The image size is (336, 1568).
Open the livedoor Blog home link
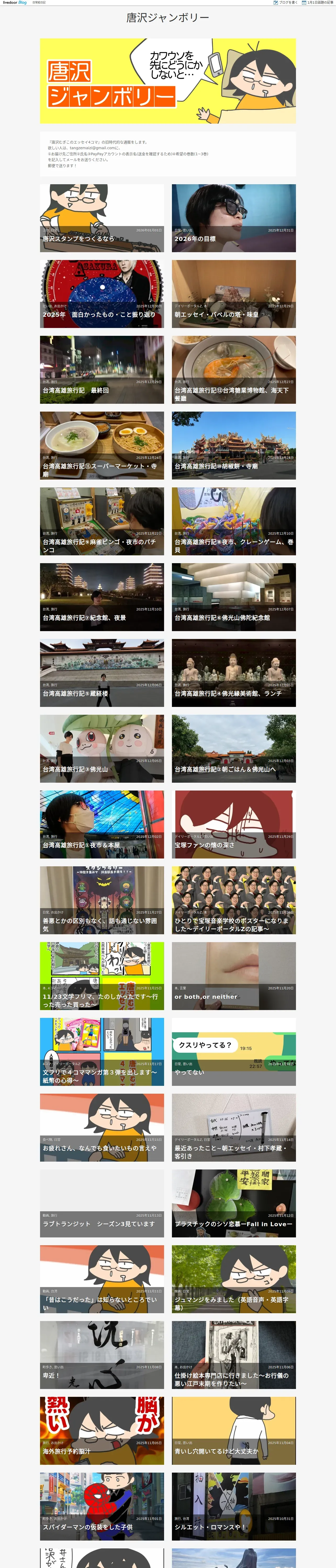coord(15,2)
